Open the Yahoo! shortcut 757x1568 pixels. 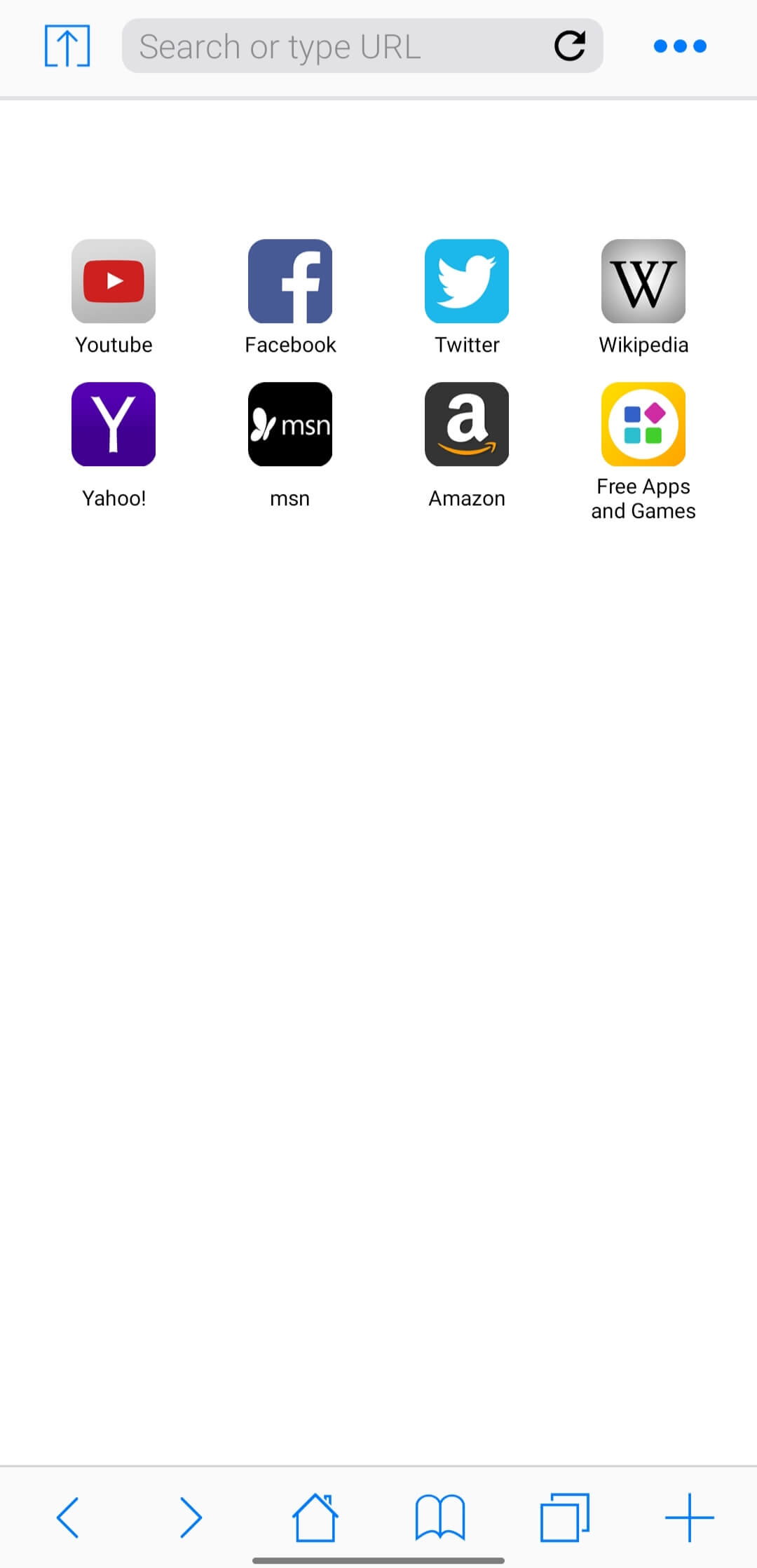click(114, 425)
